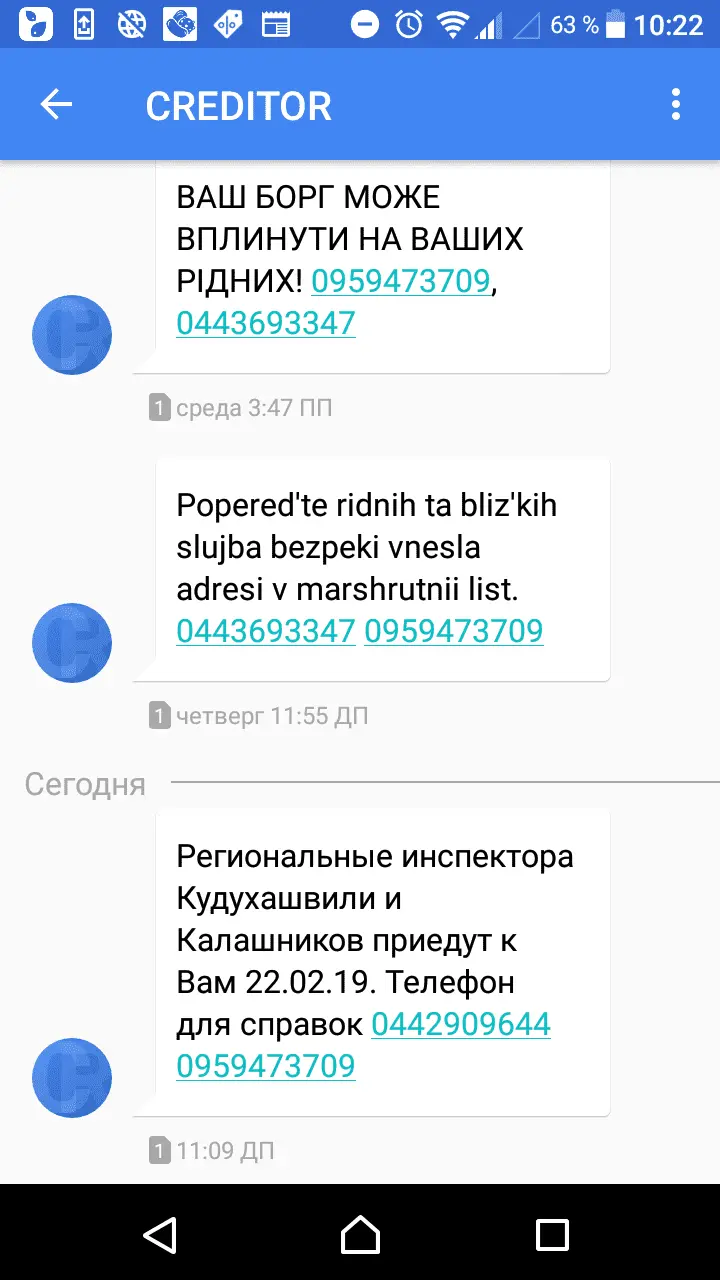Tap 0959473709 link in ВАШ БОРГ message
The height and width of the screenshot is (1280, 720).
click(401, 281)
